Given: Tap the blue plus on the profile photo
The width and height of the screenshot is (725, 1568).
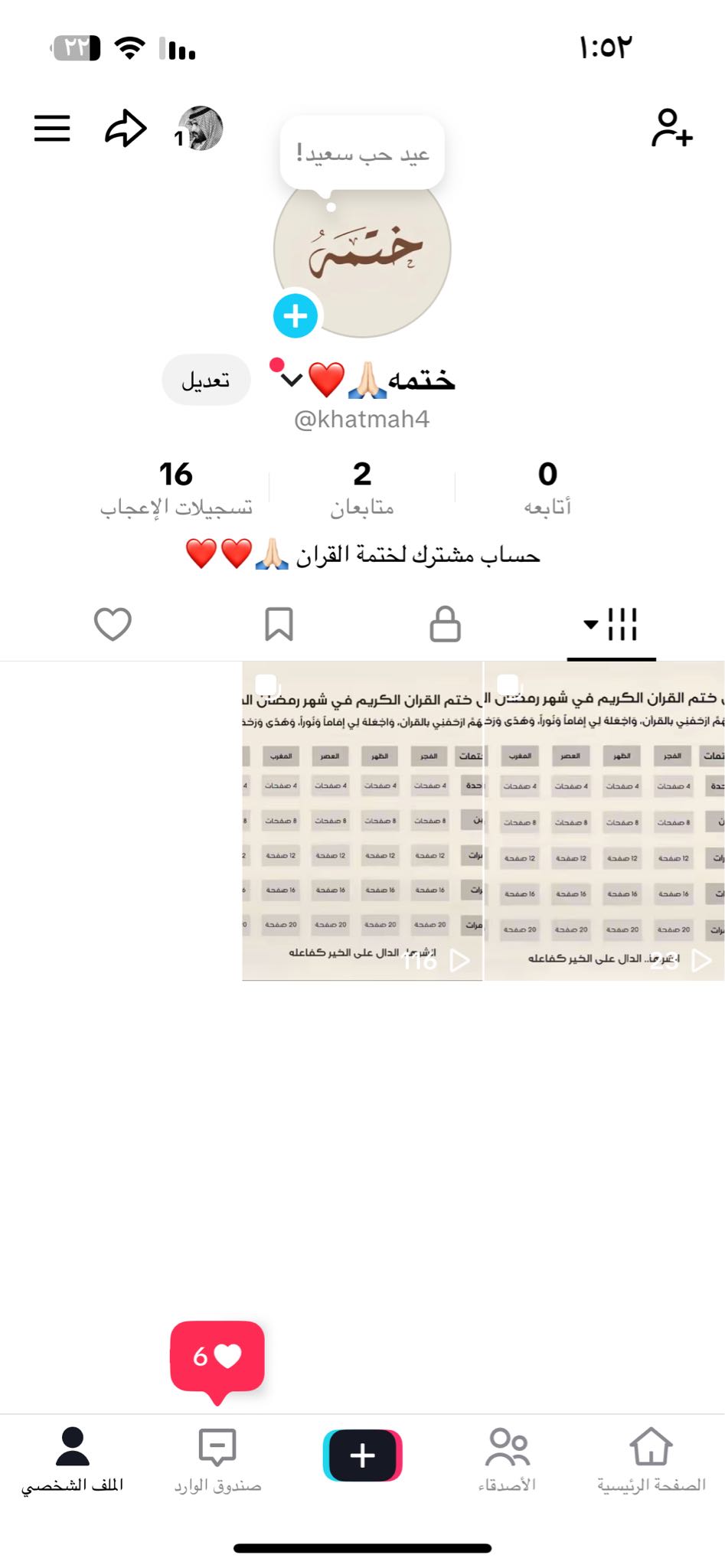Looking at the screenshot, I should (x=296, y=315).
